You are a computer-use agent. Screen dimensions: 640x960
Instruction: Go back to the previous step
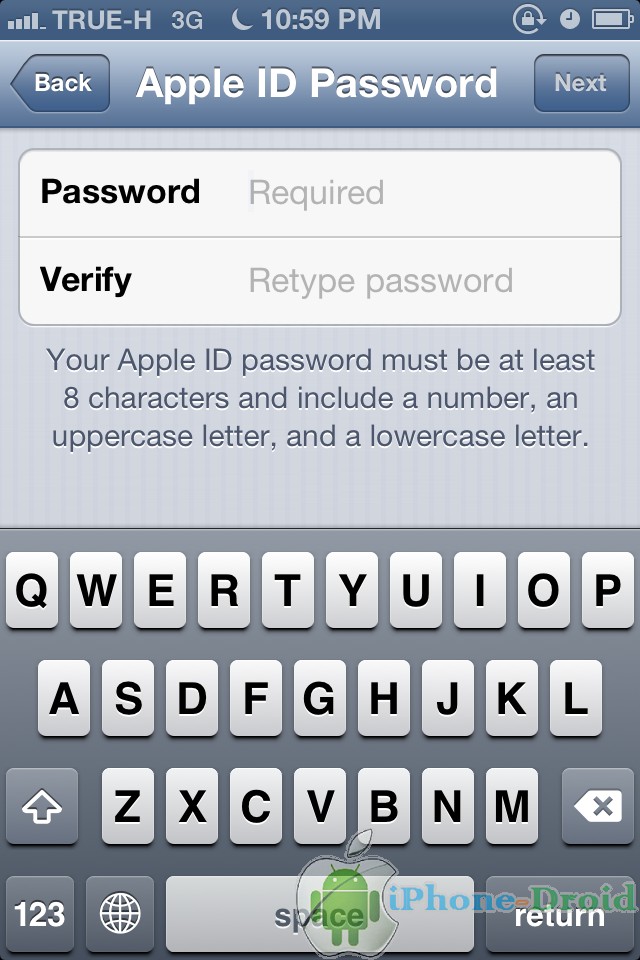pos(58,83)
